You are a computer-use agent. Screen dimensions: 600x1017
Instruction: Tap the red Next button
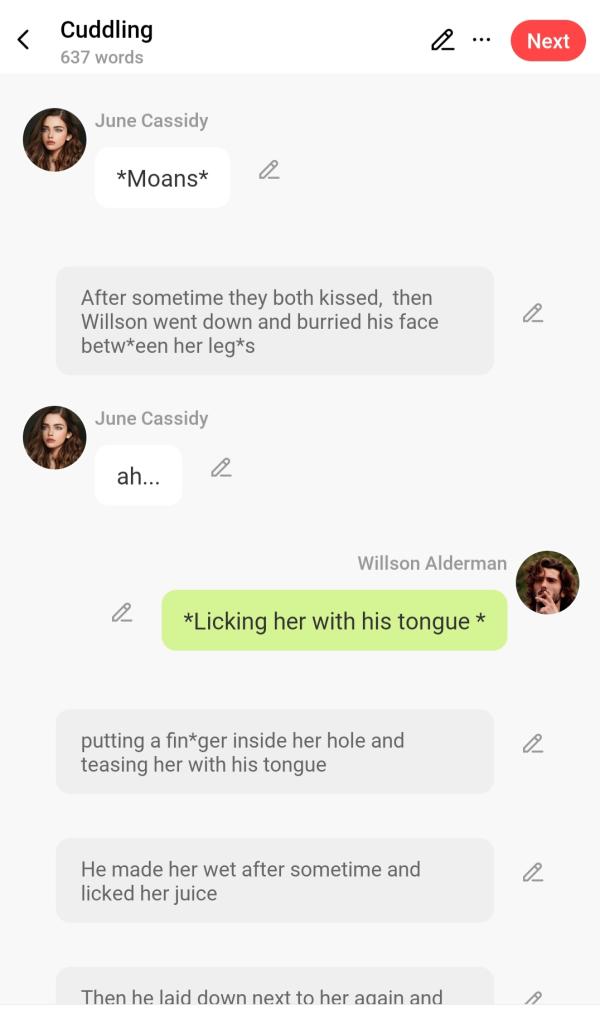(x=548, y=41)
